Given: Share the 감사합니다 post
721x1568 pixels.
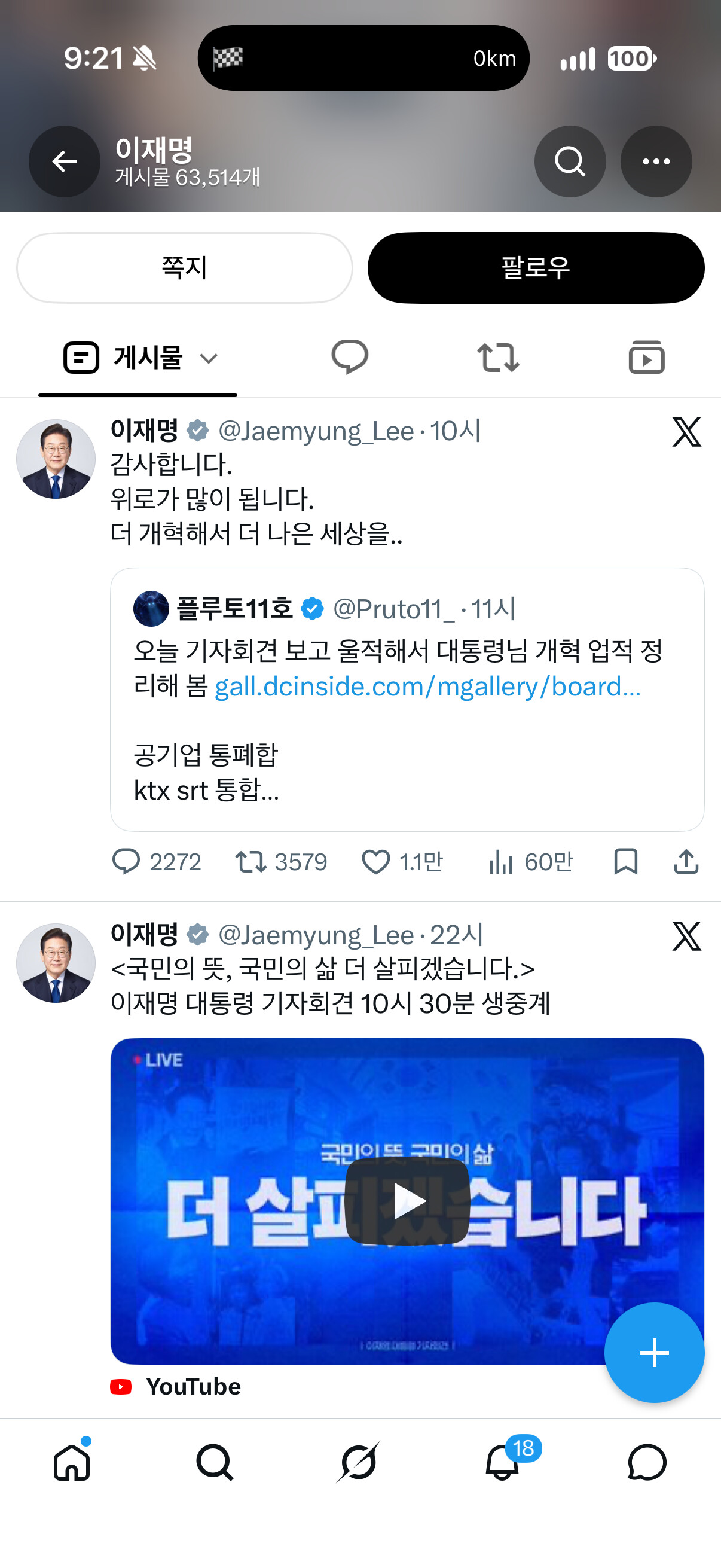Looking at the screenshot, I should [x=686, y=861].
